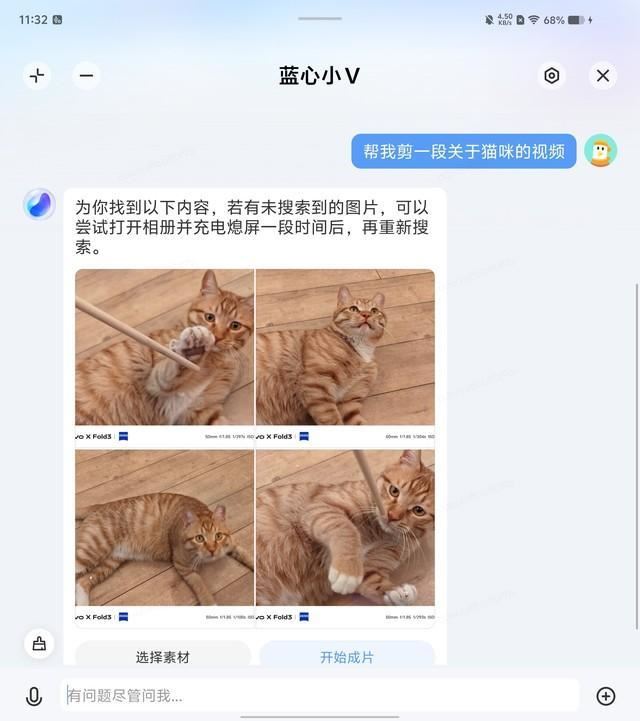Image resolution: width=640 pixels, height=721 pixels.
Task: Open the plus attachment options
Action: point(605,696)
